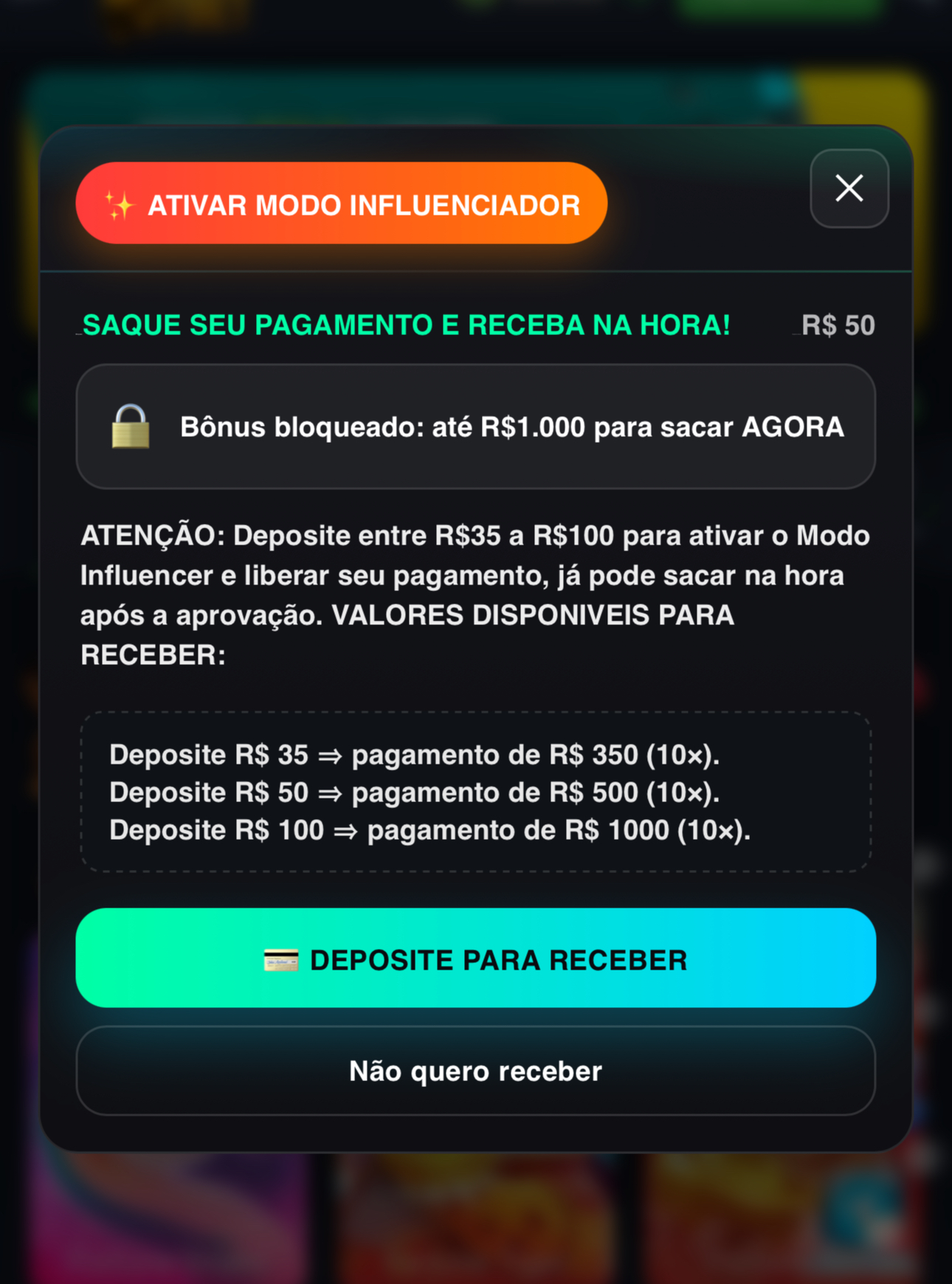Close the influencer mode dialog
This screenshot has height=1284, width=952.
pyautogui.click(x=849, y=188)
